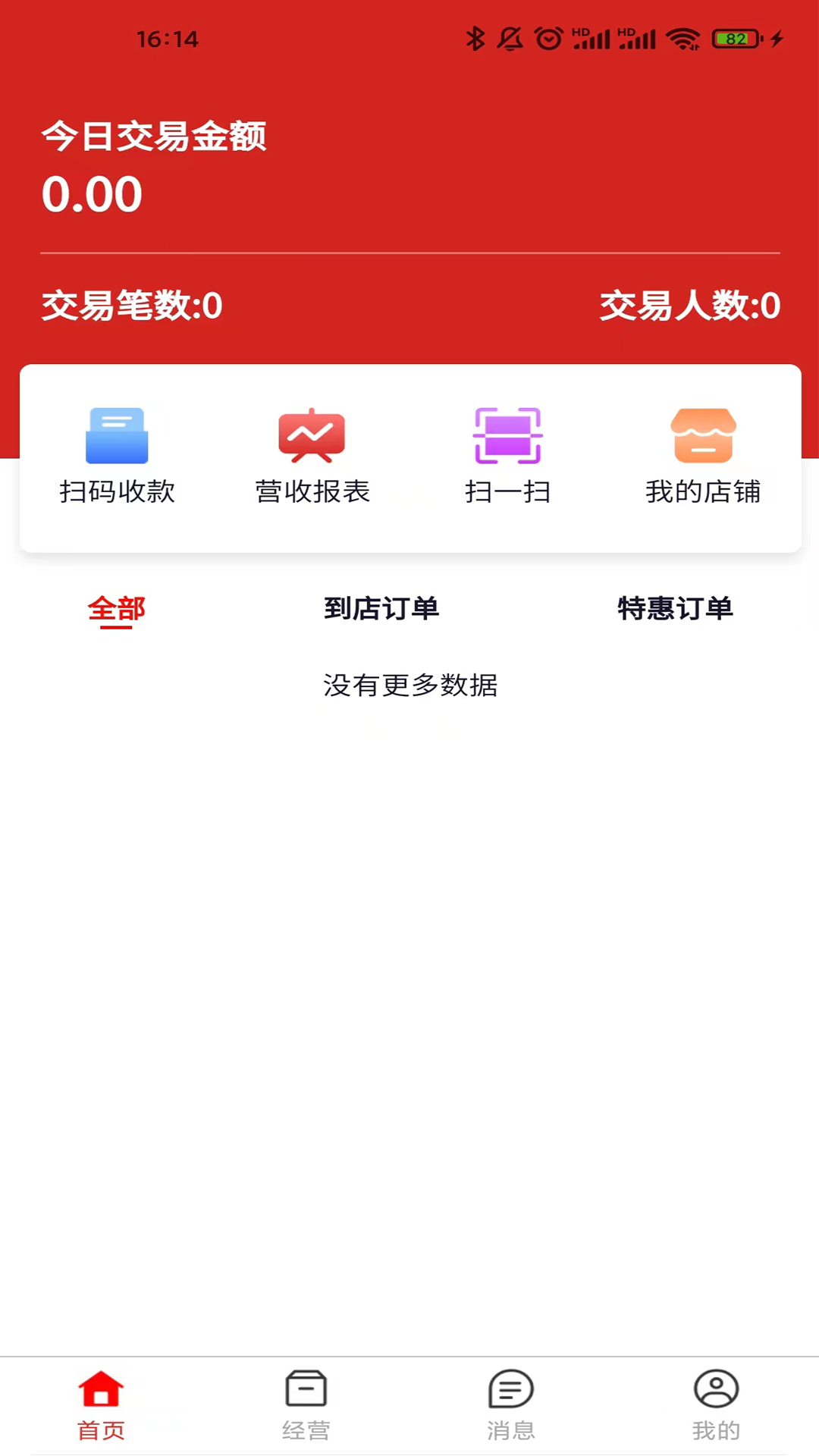Tap the 没有更多数据 no more data message
This screenshot has width=819, height=1456.
tap(409, 685)
